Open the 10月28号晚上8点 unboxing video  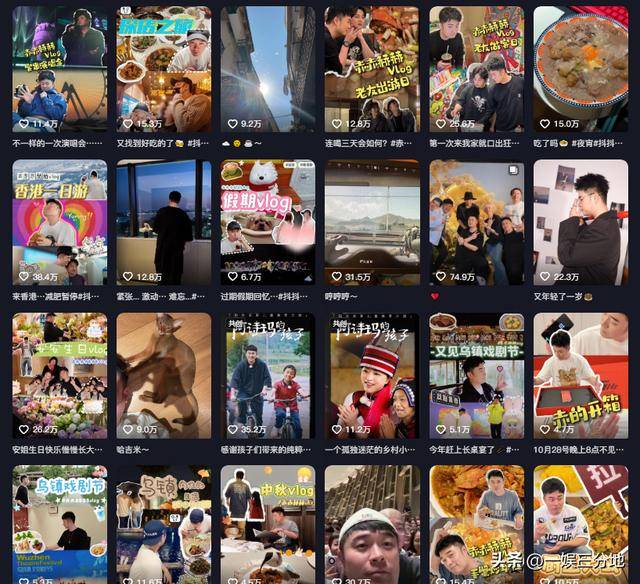point(580,375)
